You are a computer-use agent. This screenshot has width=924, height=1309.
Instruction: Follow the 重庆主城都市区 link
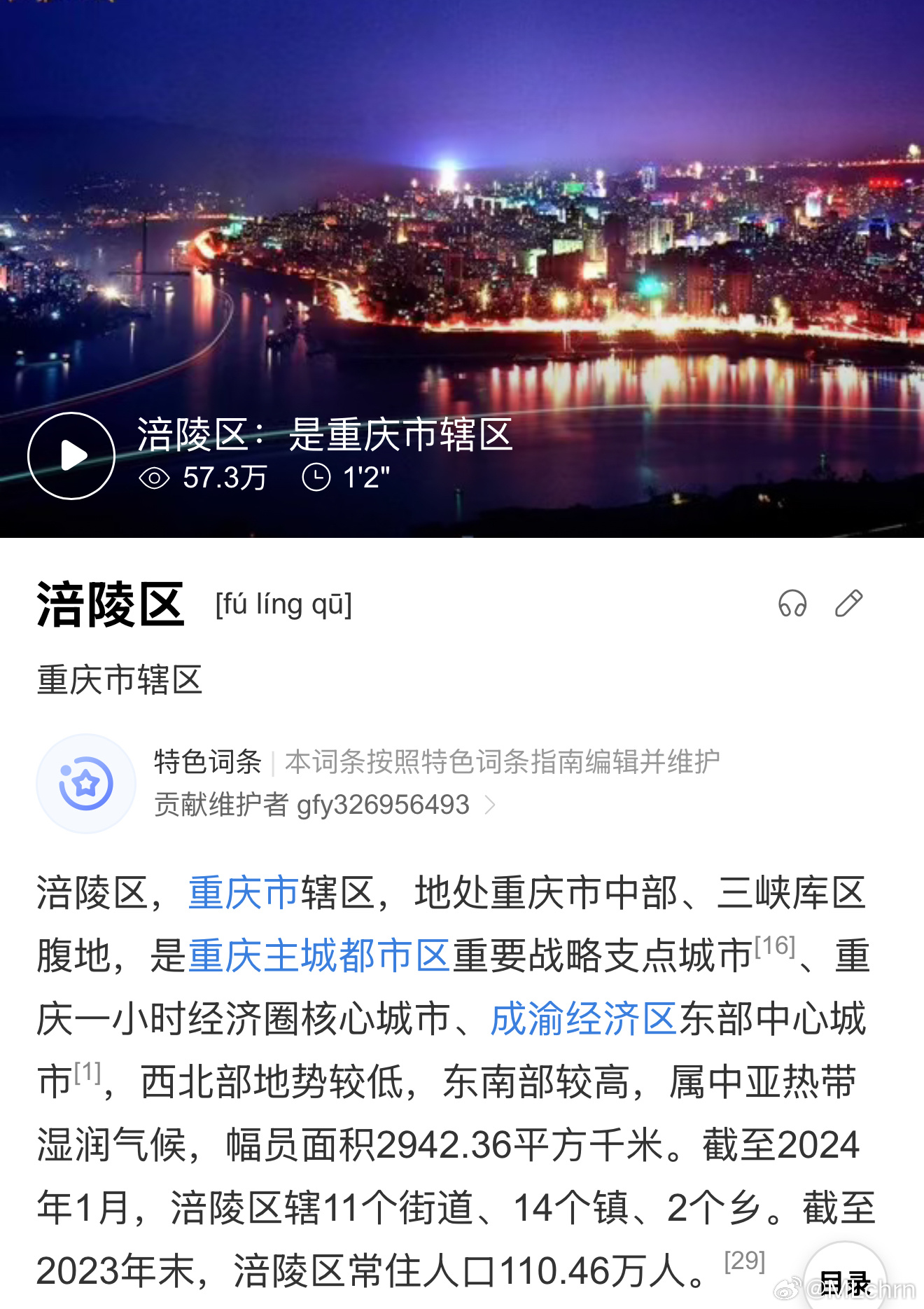tap(318, 956)
